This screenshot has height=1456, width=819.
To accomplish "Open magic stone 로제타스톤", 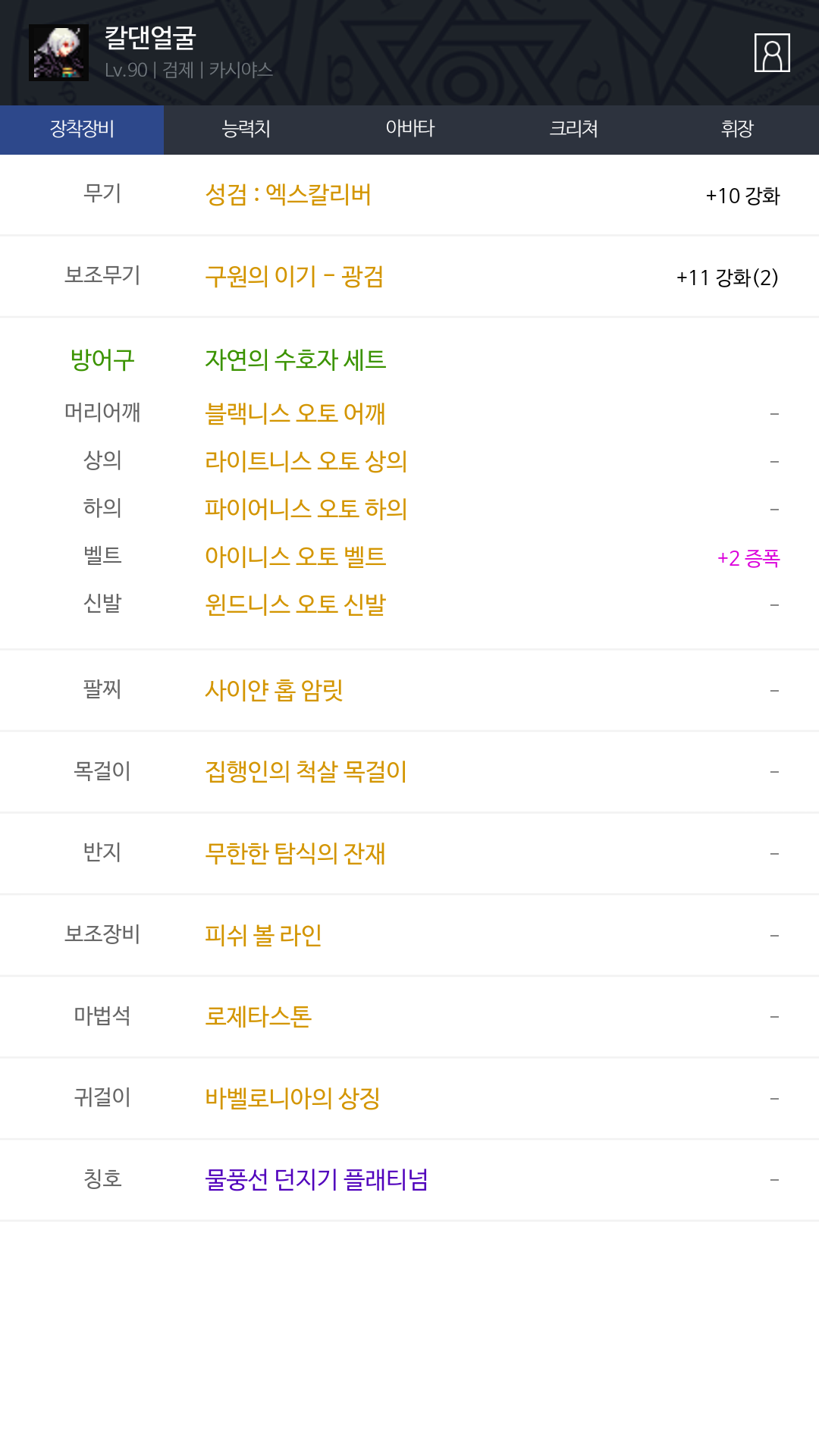I will click(259, 1017).
